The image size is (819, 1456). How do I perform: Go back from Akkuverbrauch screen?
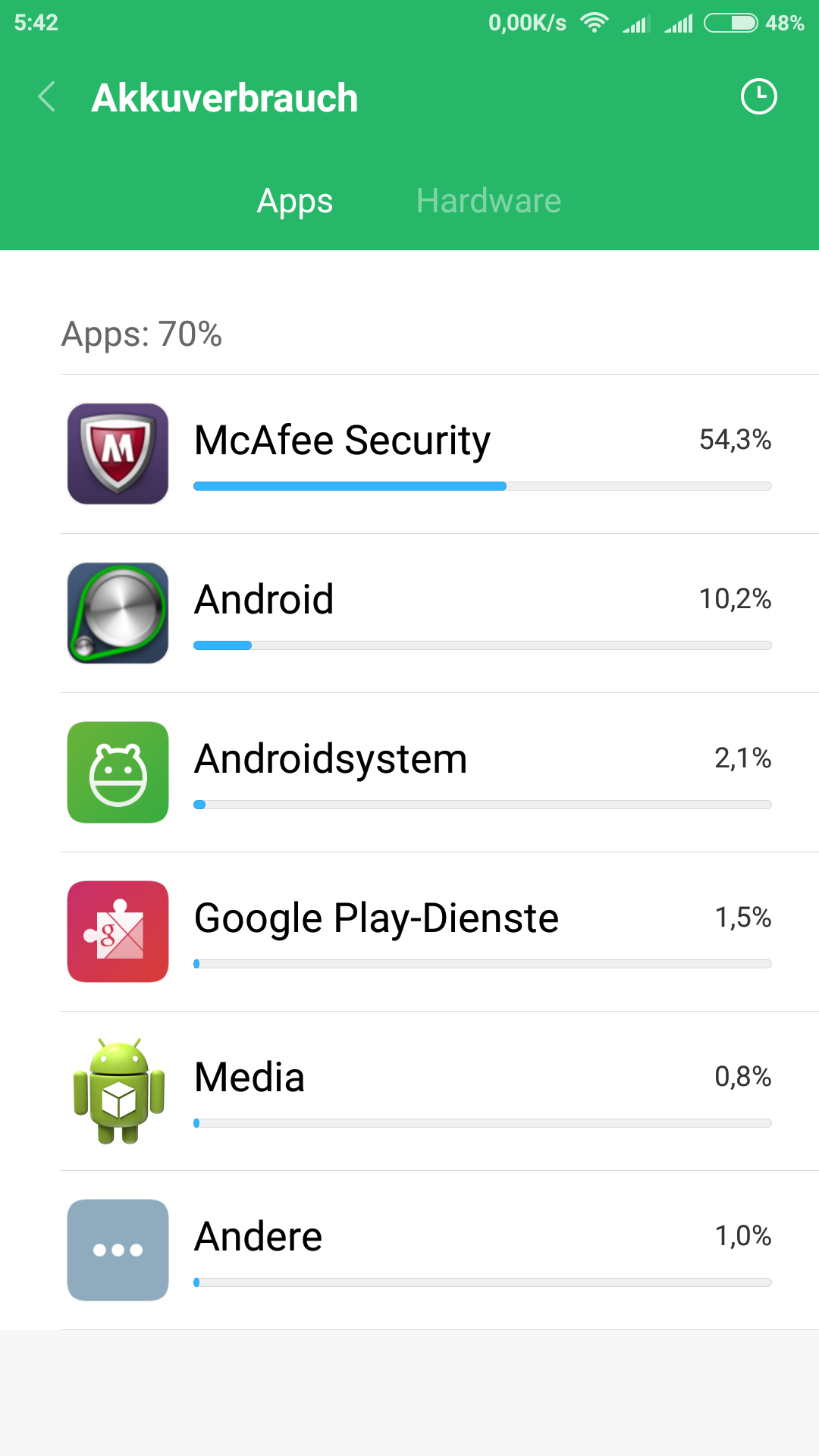(x=47, y=97)
